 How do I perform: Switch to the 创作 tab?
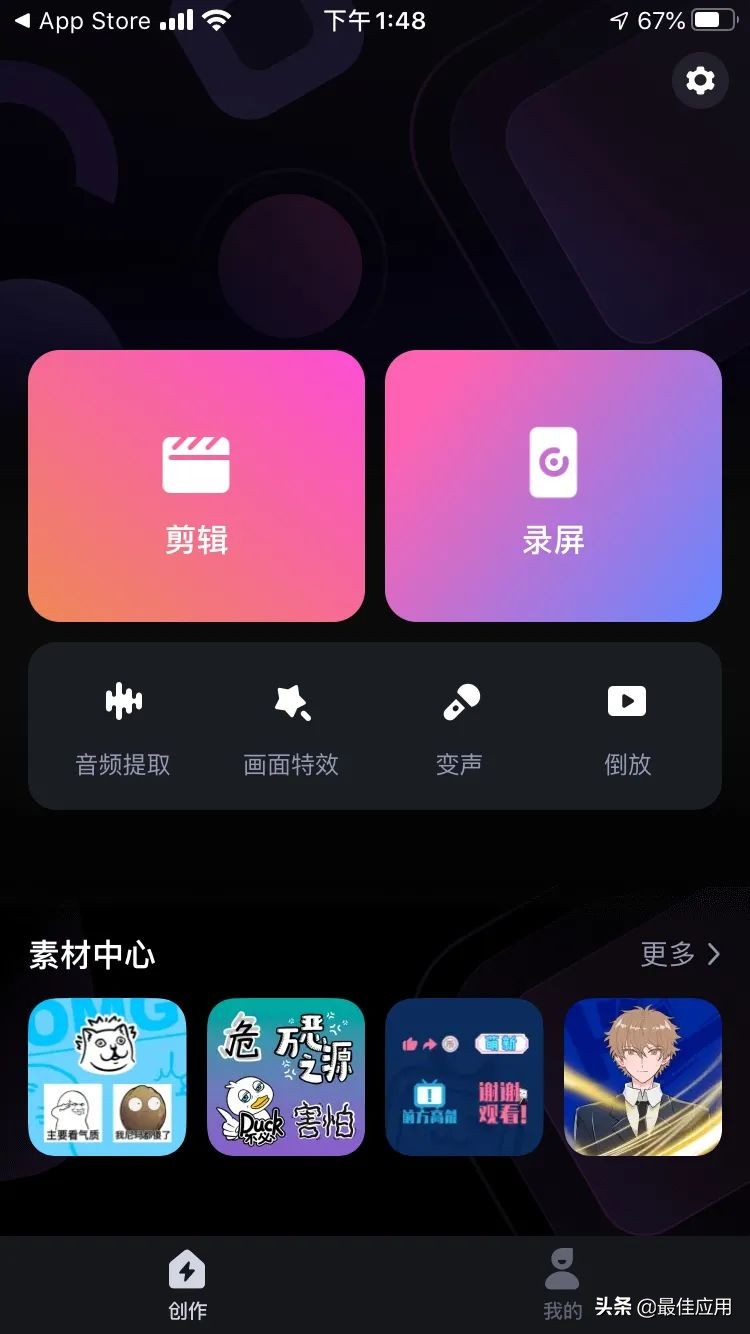pyautogui.click(x=187, y=1284)
